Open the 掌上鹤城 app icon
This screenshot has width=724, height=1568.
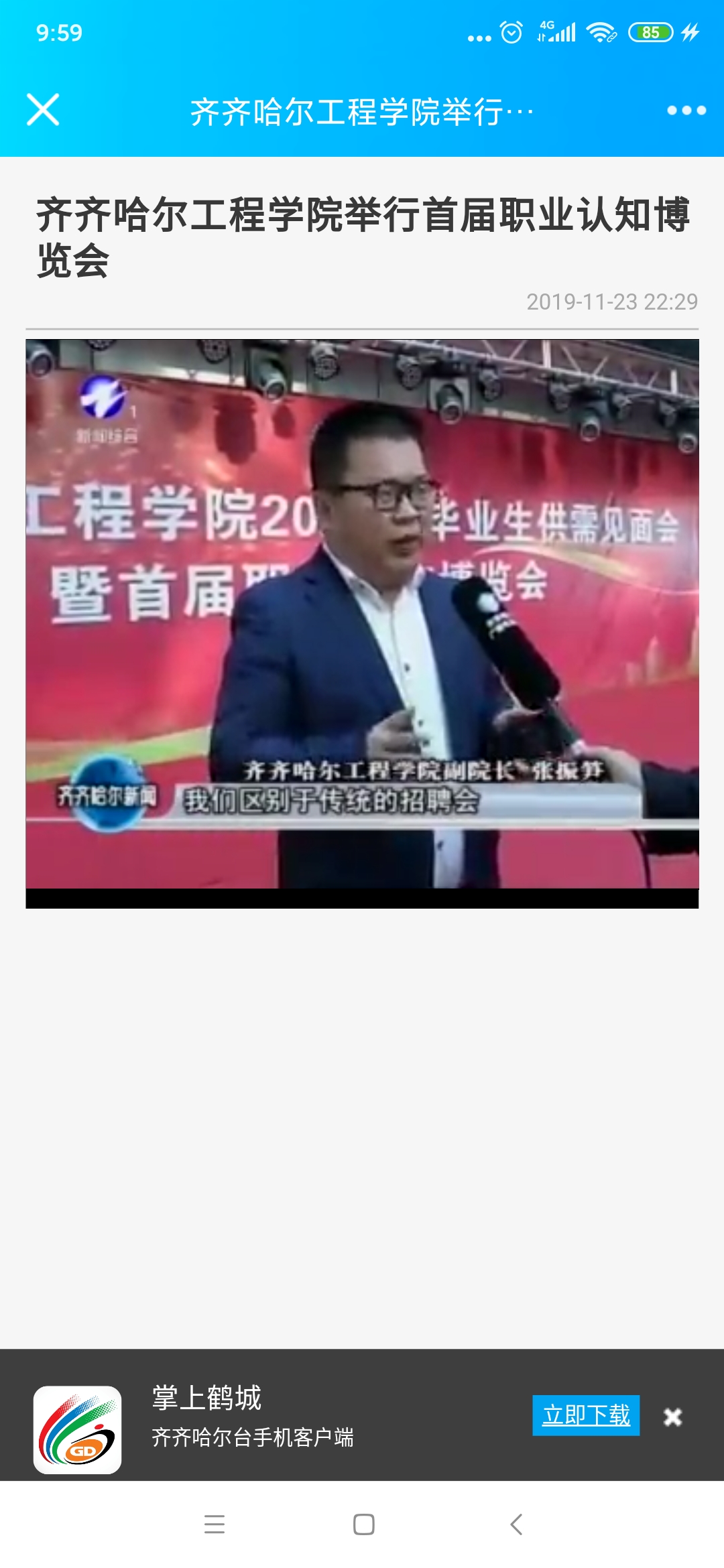pyautogui.click(x=78, y=1429)
